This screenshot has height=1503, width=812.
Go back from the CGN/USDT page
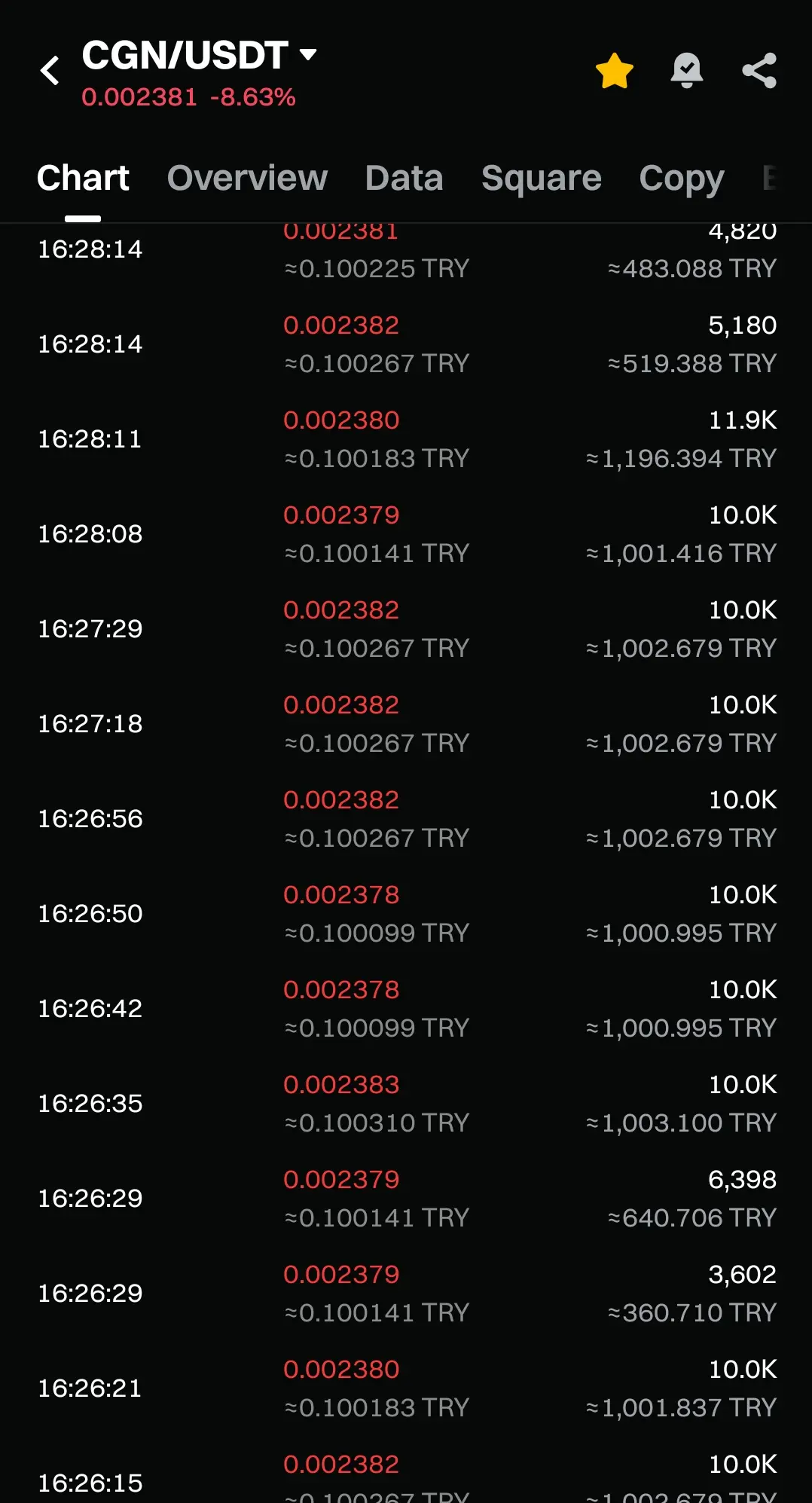coord(50,71)
